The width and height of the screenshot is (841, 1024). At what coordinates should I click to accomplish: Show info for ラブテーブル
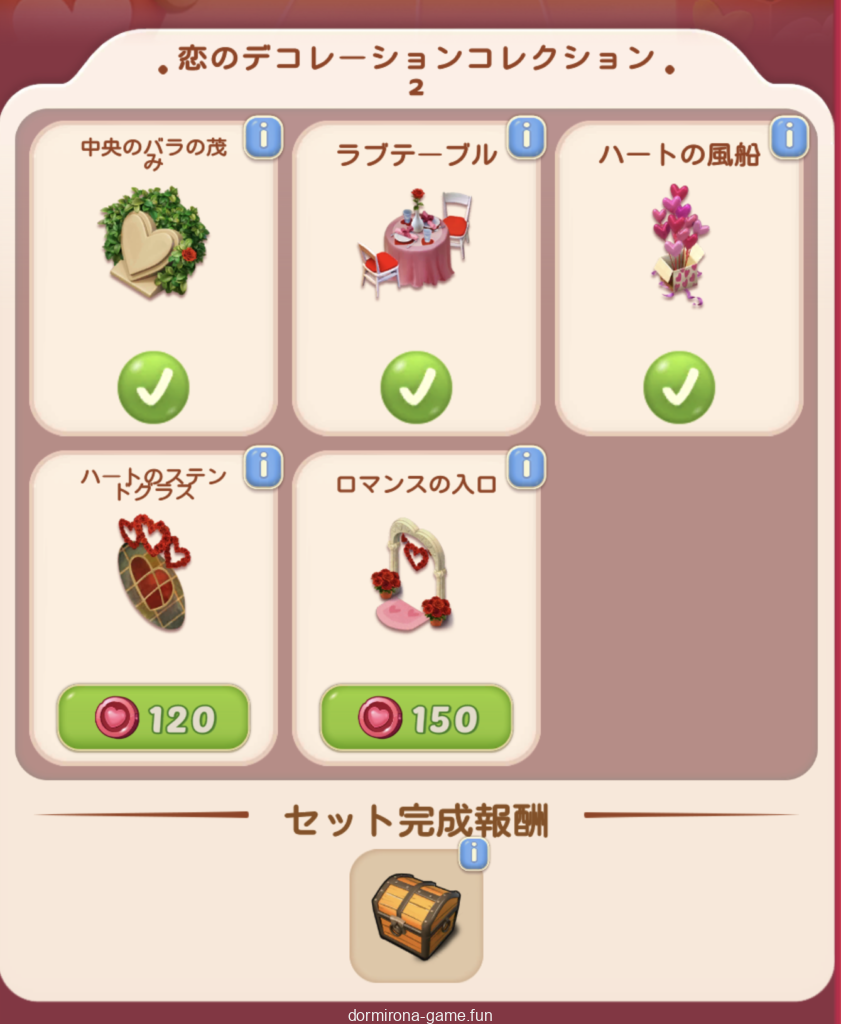(x=526, y=137)
